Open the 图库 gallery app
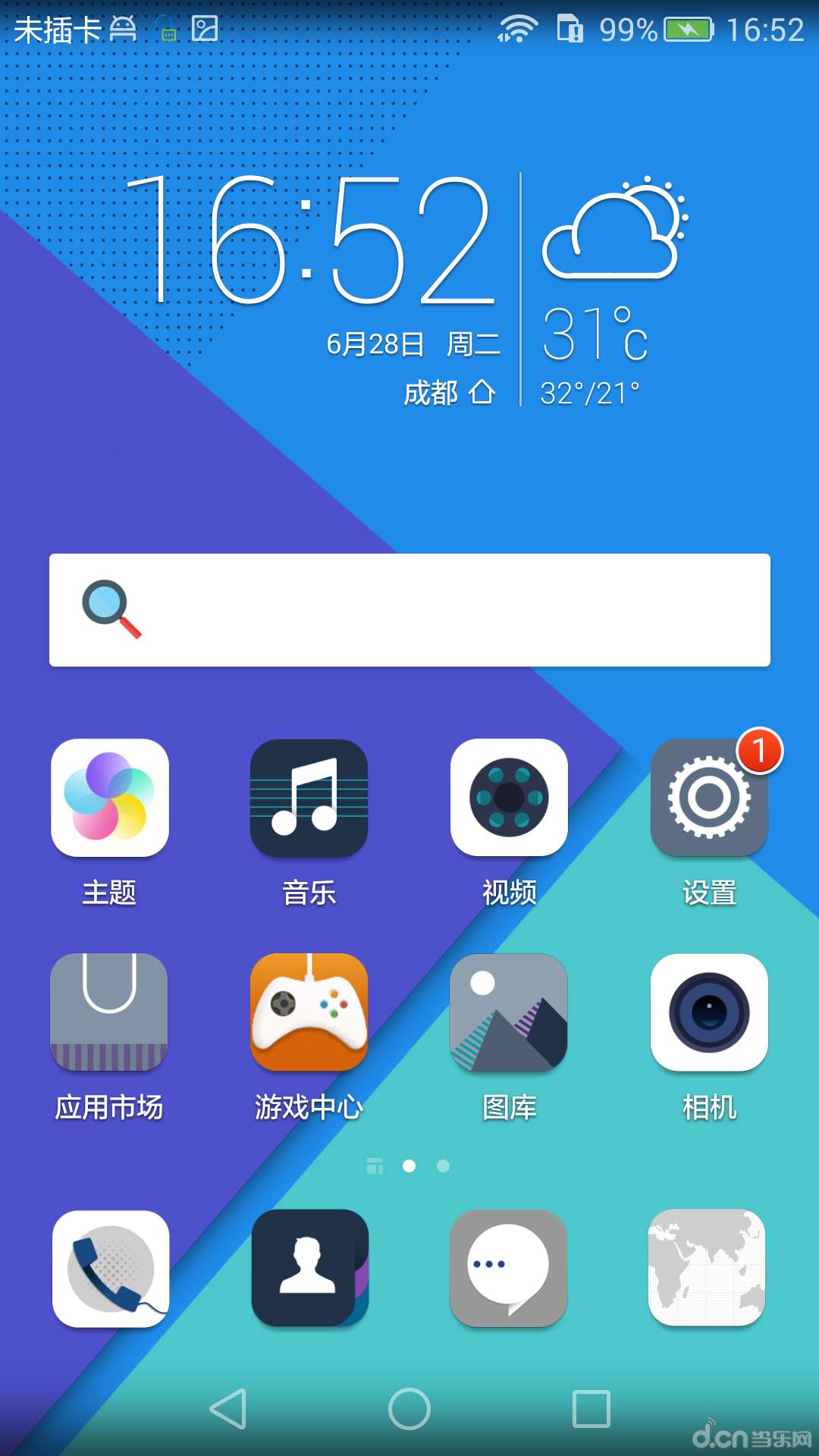Image resolution: width=819 pixels, height=1456 pixels. point(509,1012)
